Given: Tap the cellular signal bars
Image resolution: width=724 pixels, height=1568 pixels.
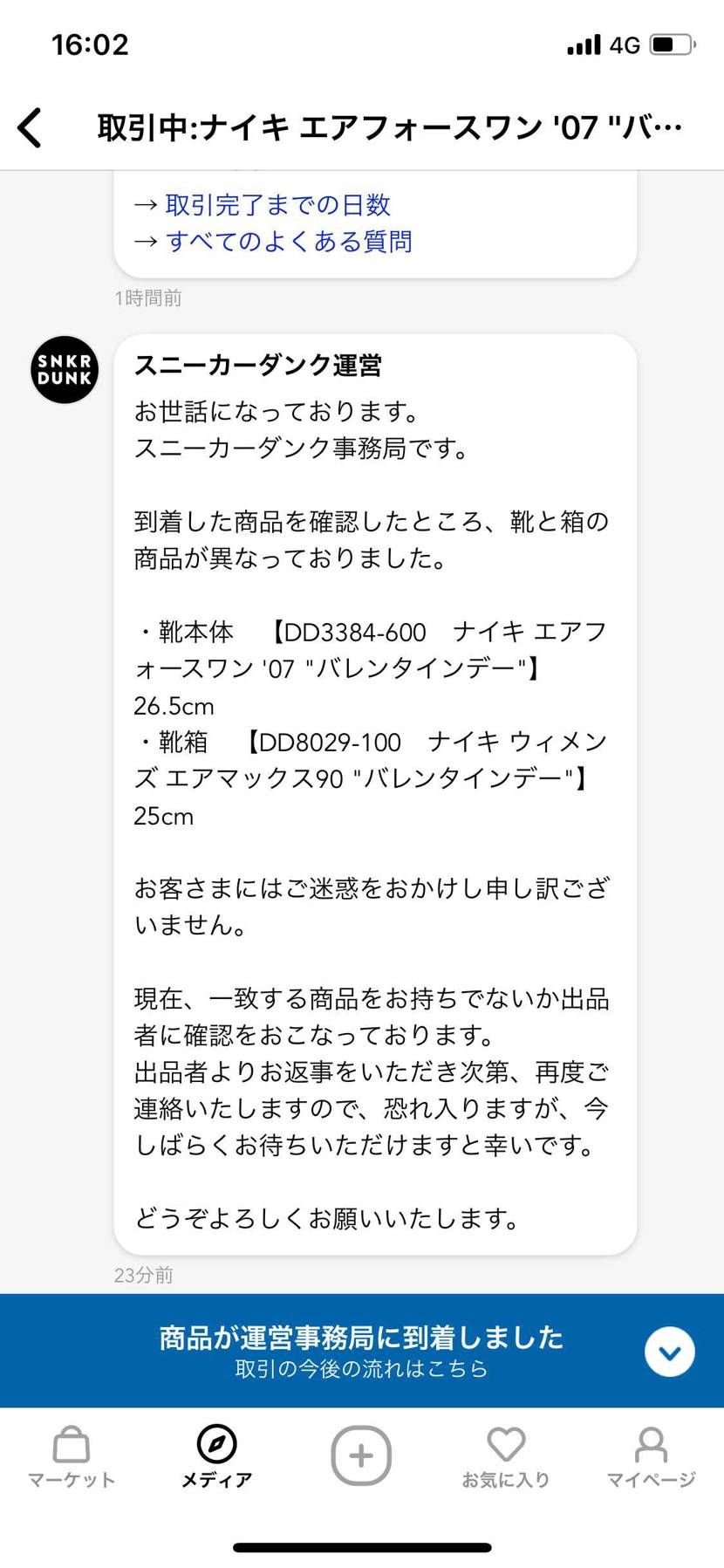Looking at the screenshot, I should tap(583, 44).
